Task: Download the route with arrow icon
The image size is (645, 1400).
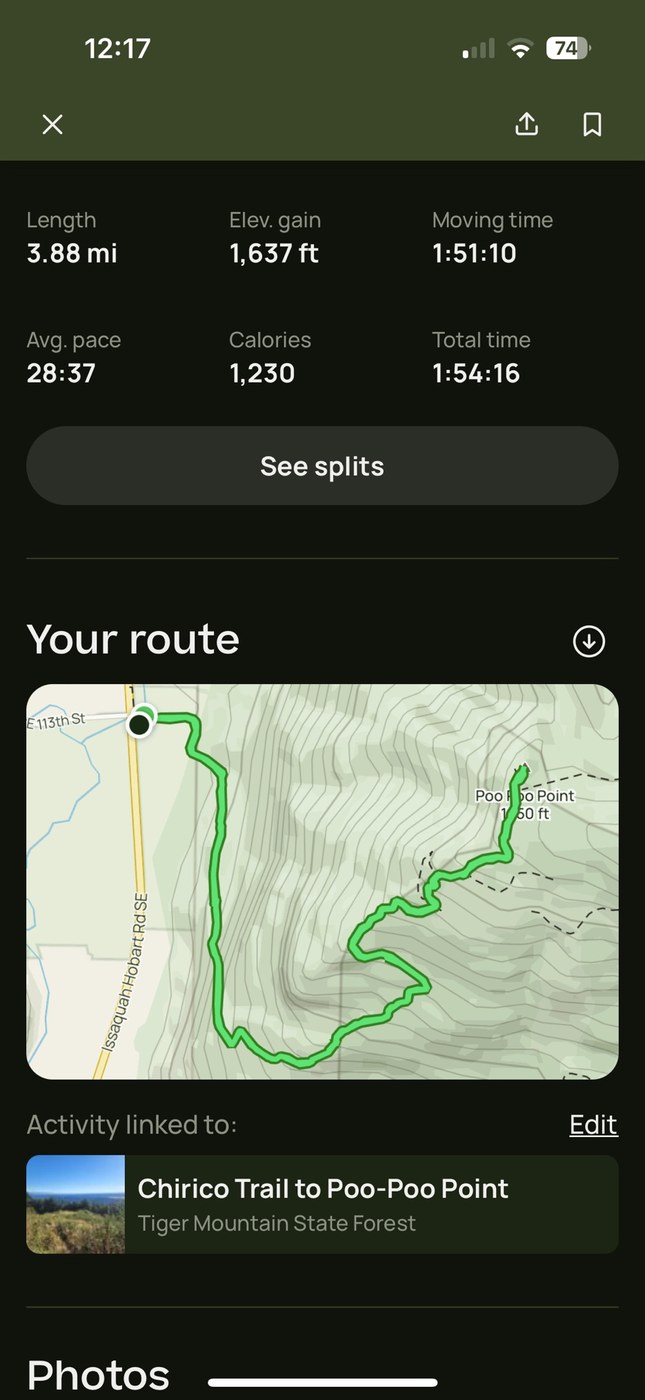Action: coord(589,641)
